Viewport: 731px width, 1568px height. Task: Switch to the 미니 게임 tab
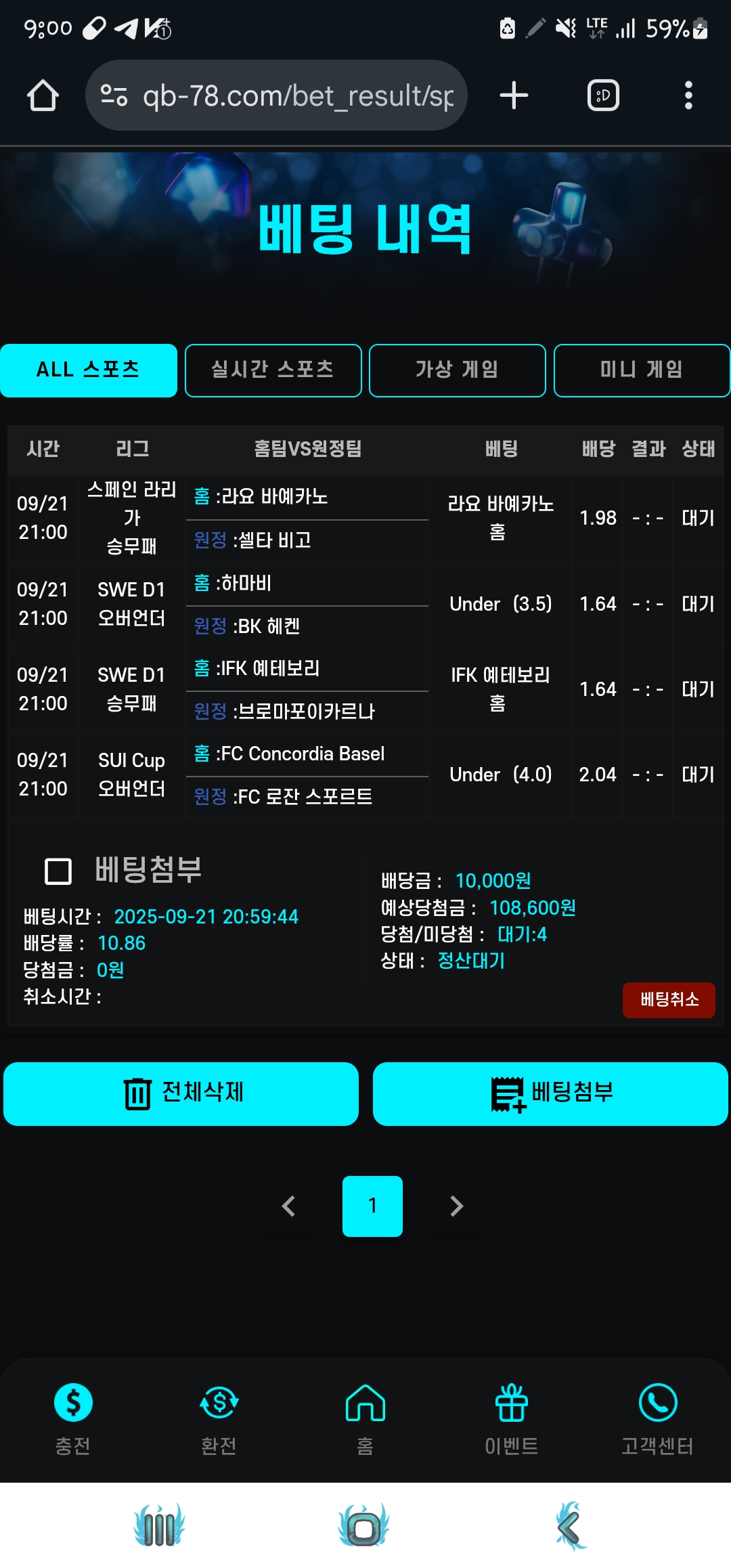[x=642, y=370]
